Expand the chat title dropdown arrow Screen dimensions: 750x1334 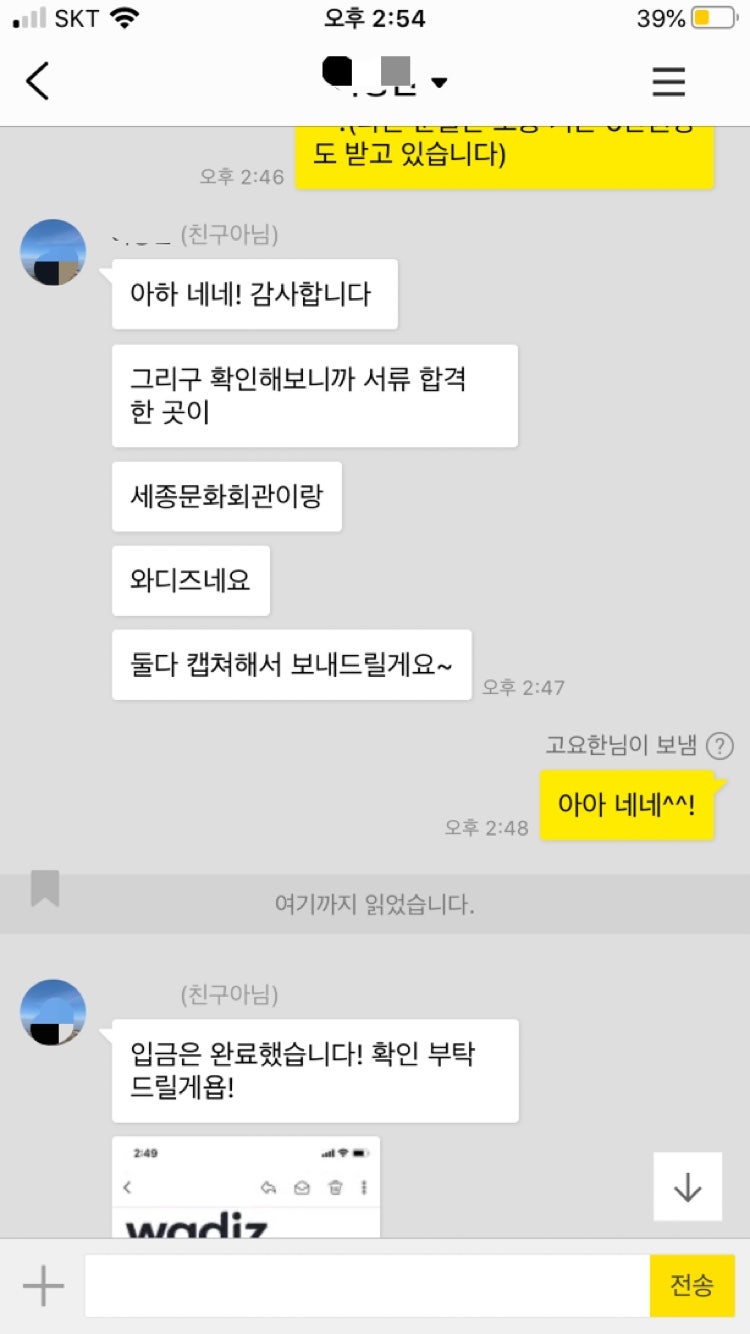point(438,82)
